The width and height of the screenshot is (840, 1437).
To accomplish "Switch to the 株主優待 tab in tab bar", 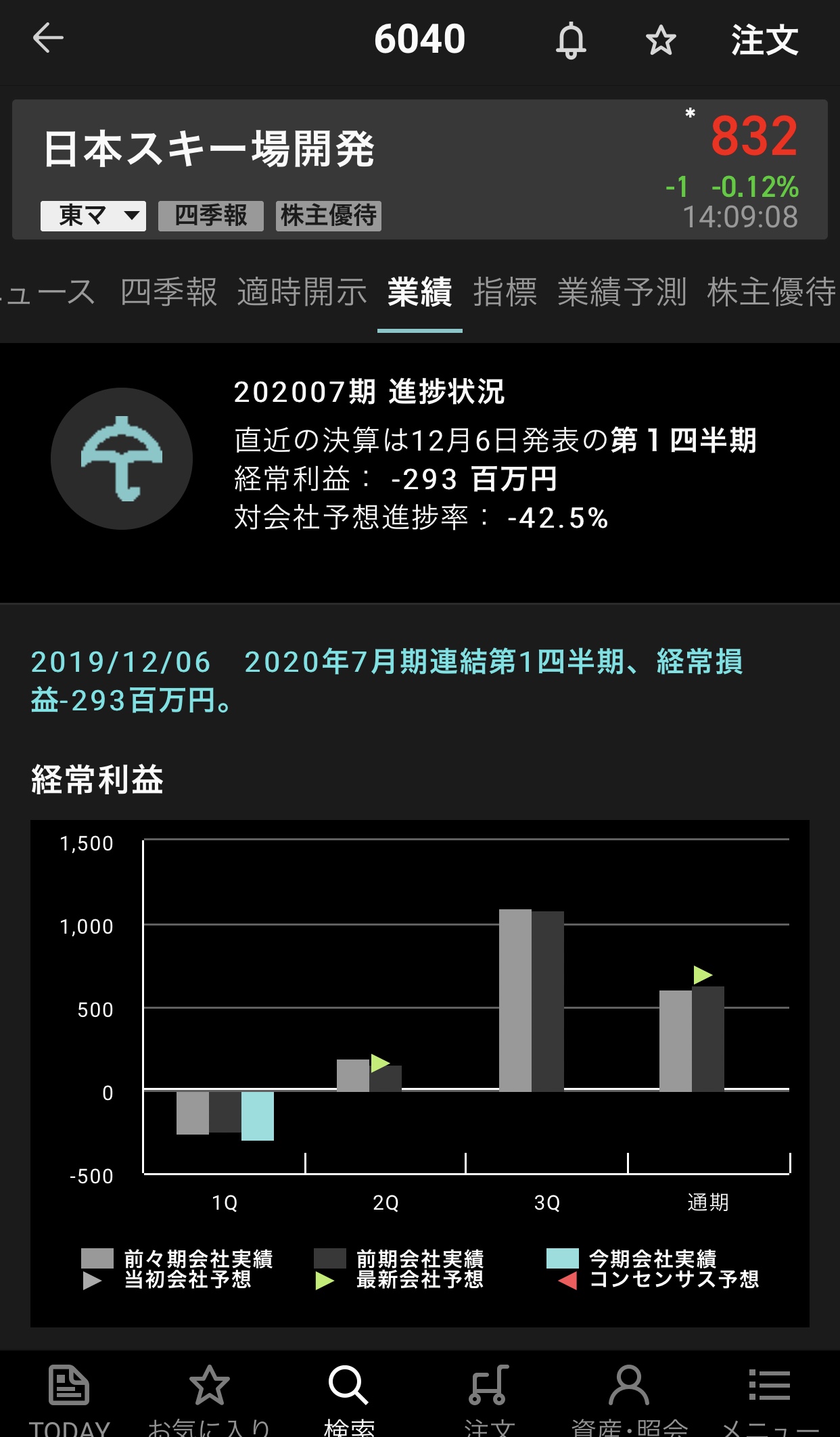I will tap(771, 292).
